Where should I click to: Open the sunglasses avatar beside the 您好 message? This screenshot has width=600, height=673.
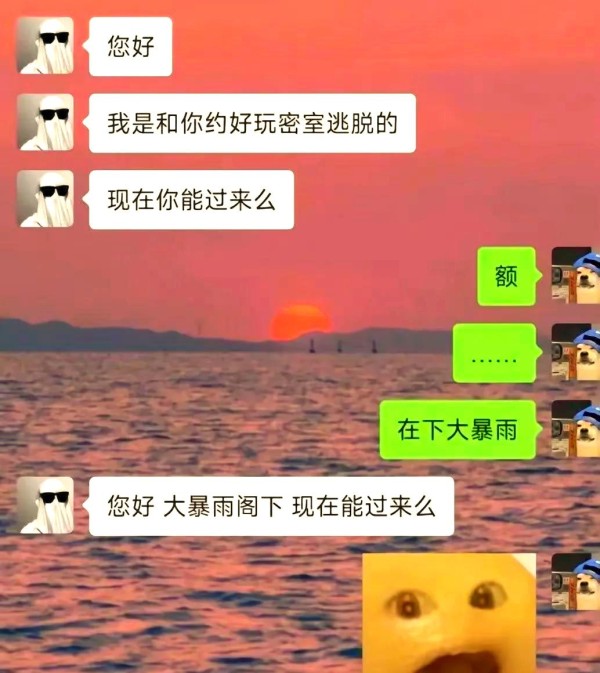(45, 46)
